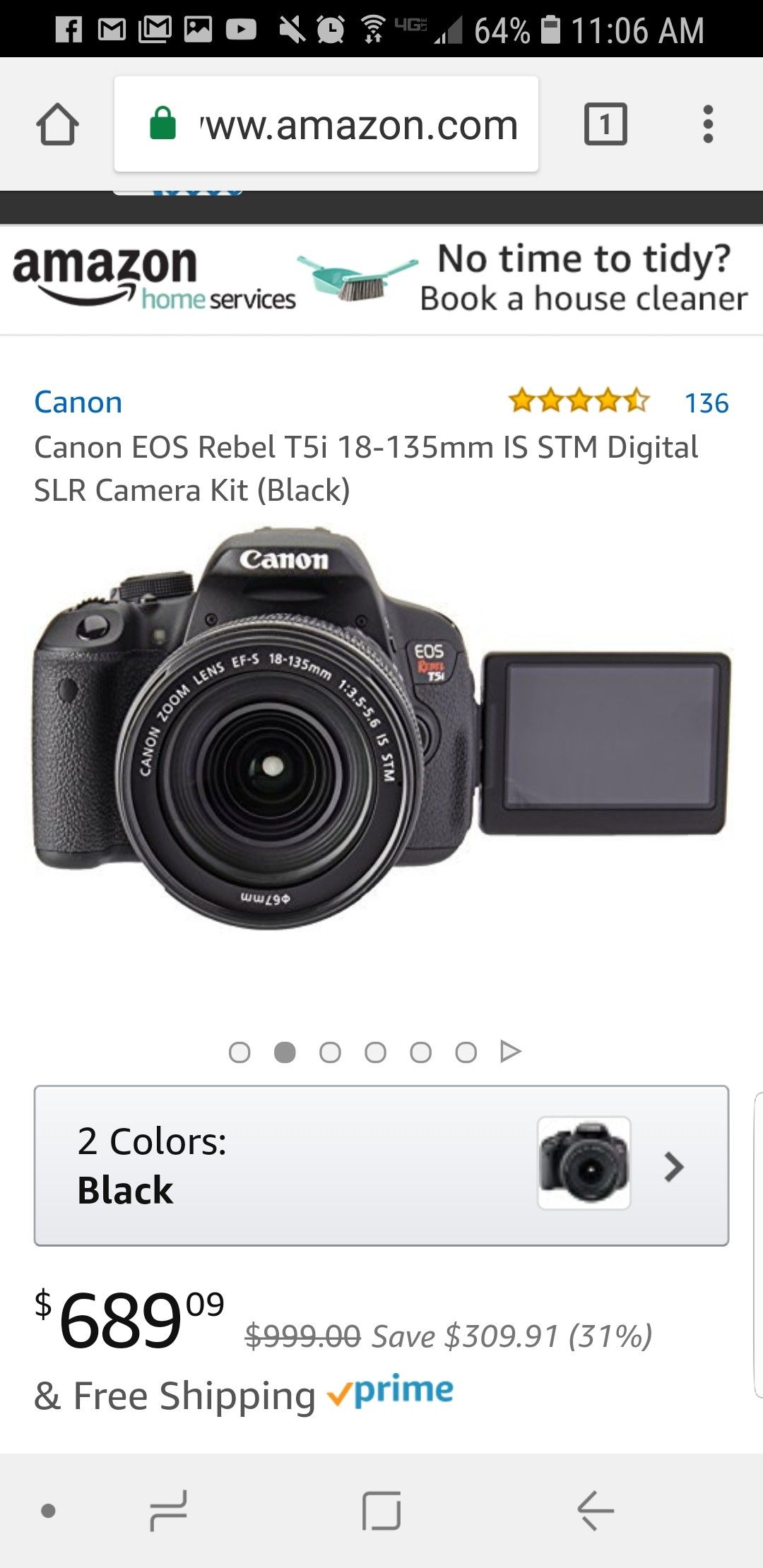Select the third image indicator dot

pos(330,1052)
